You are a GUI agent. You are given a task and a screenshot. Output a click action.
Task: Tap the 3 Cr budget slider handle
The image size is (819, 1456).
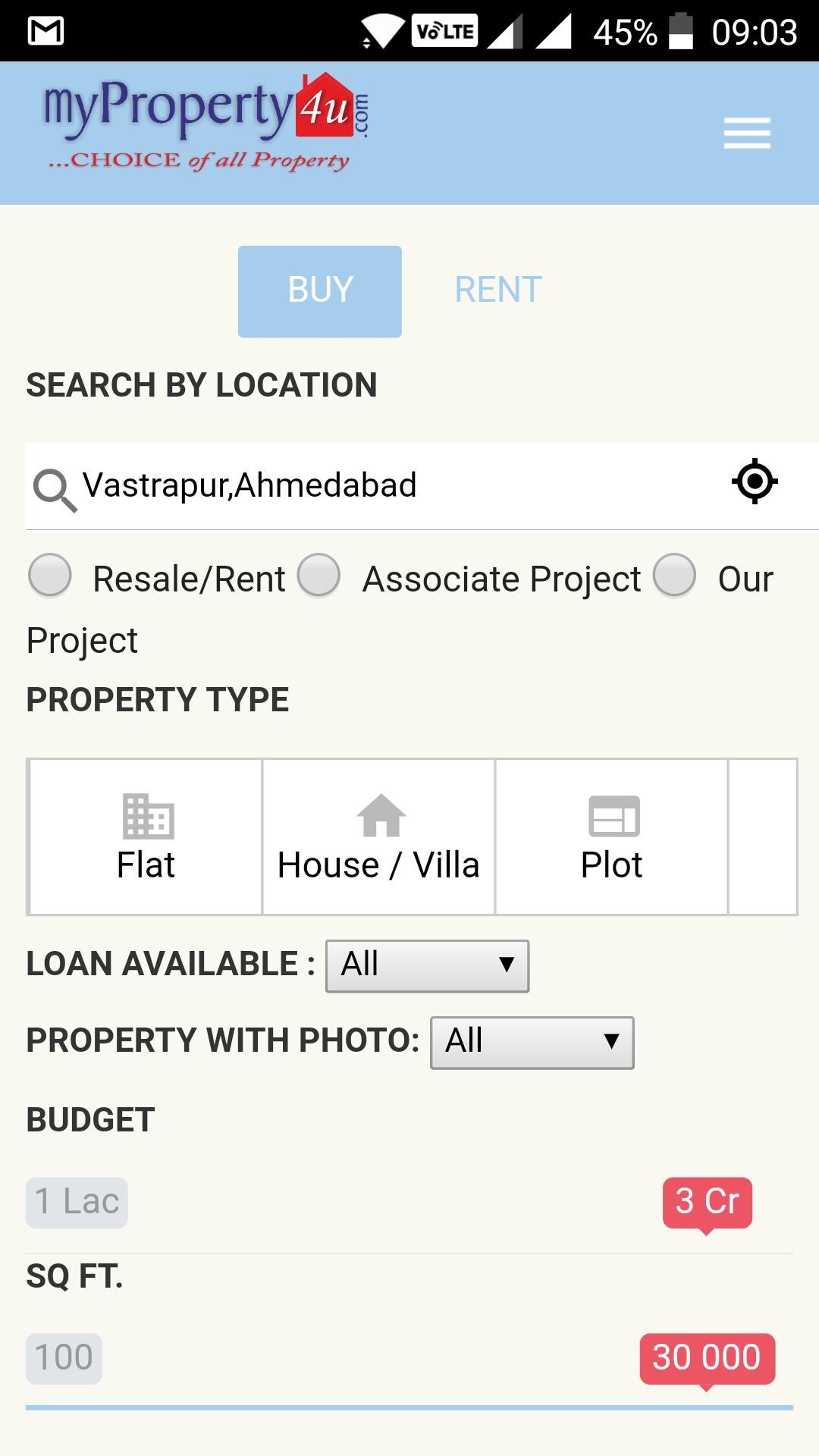point(707,1203)
